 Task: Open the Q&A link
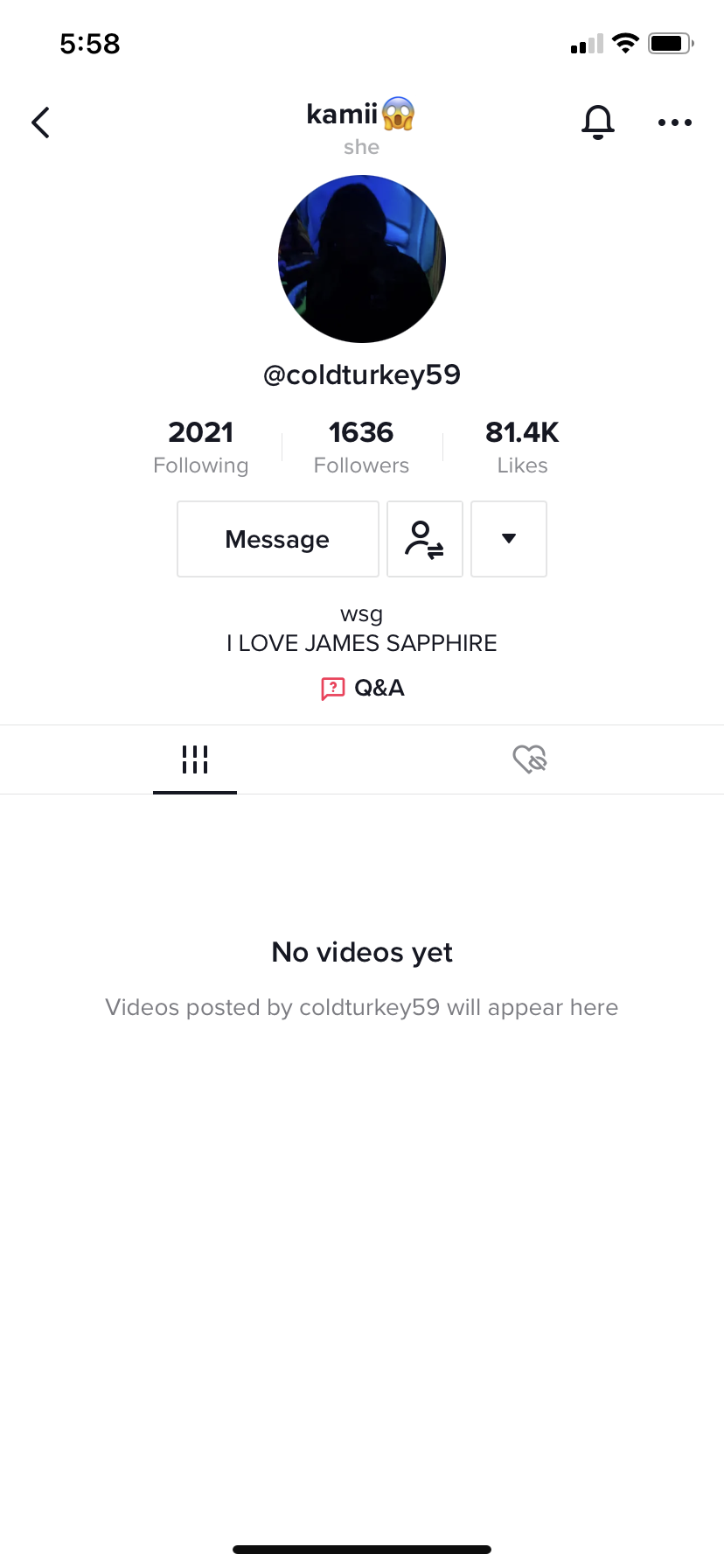[362, 688]
